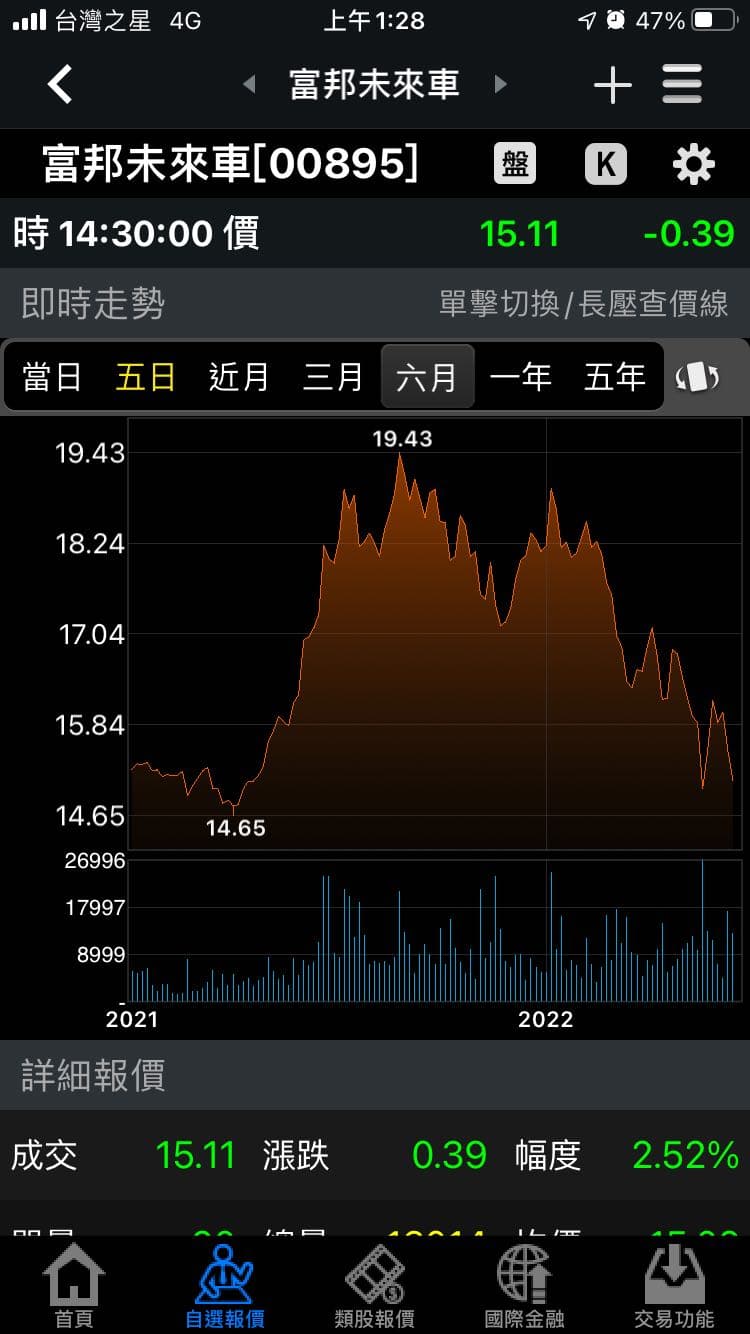The width and height of the screenshot is (750, 1334).
Task: Tap the plus icon to add
Action: (x=612, y=85)
